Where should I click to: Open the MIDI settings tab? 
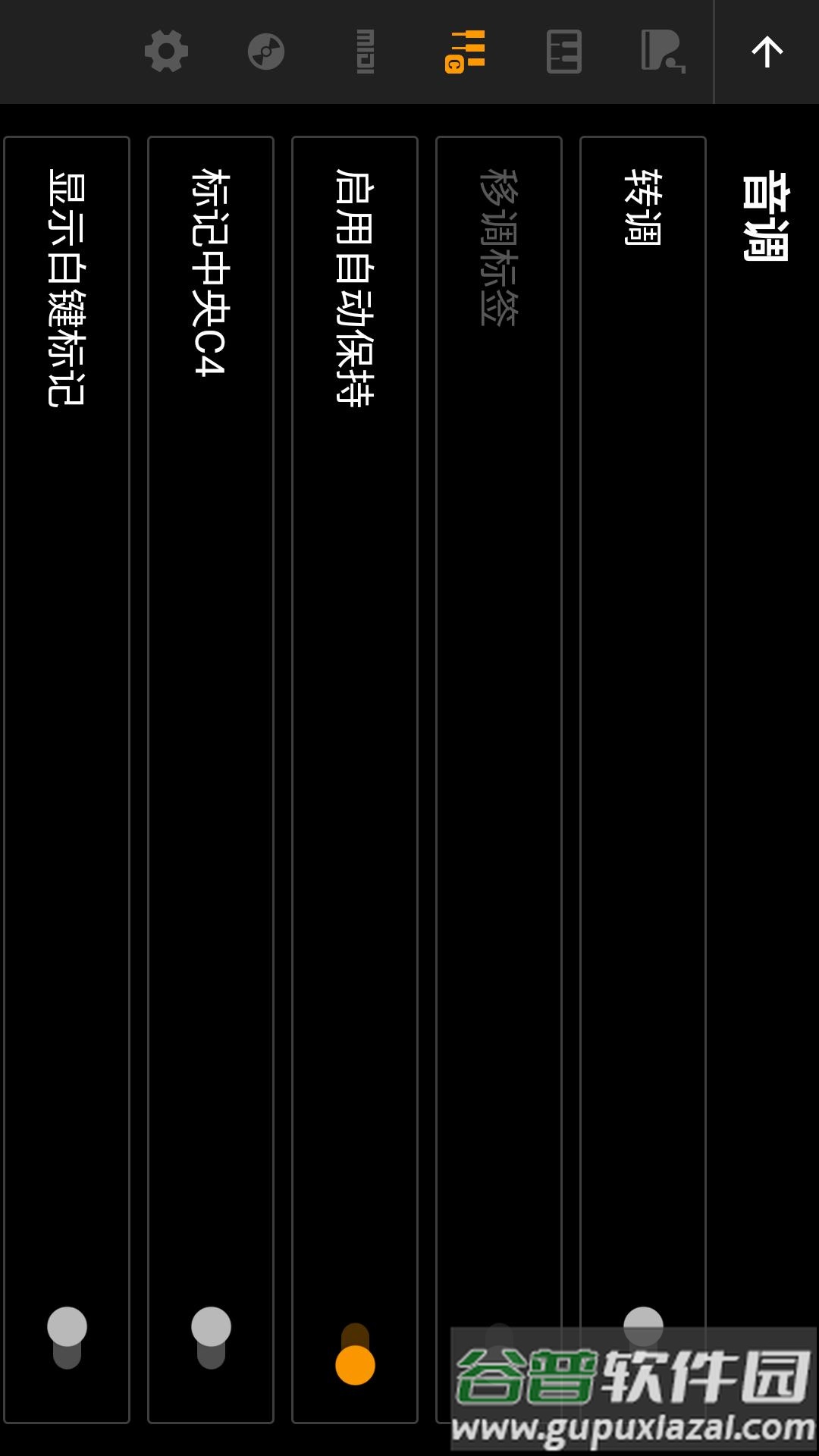[x=366, y=52]
